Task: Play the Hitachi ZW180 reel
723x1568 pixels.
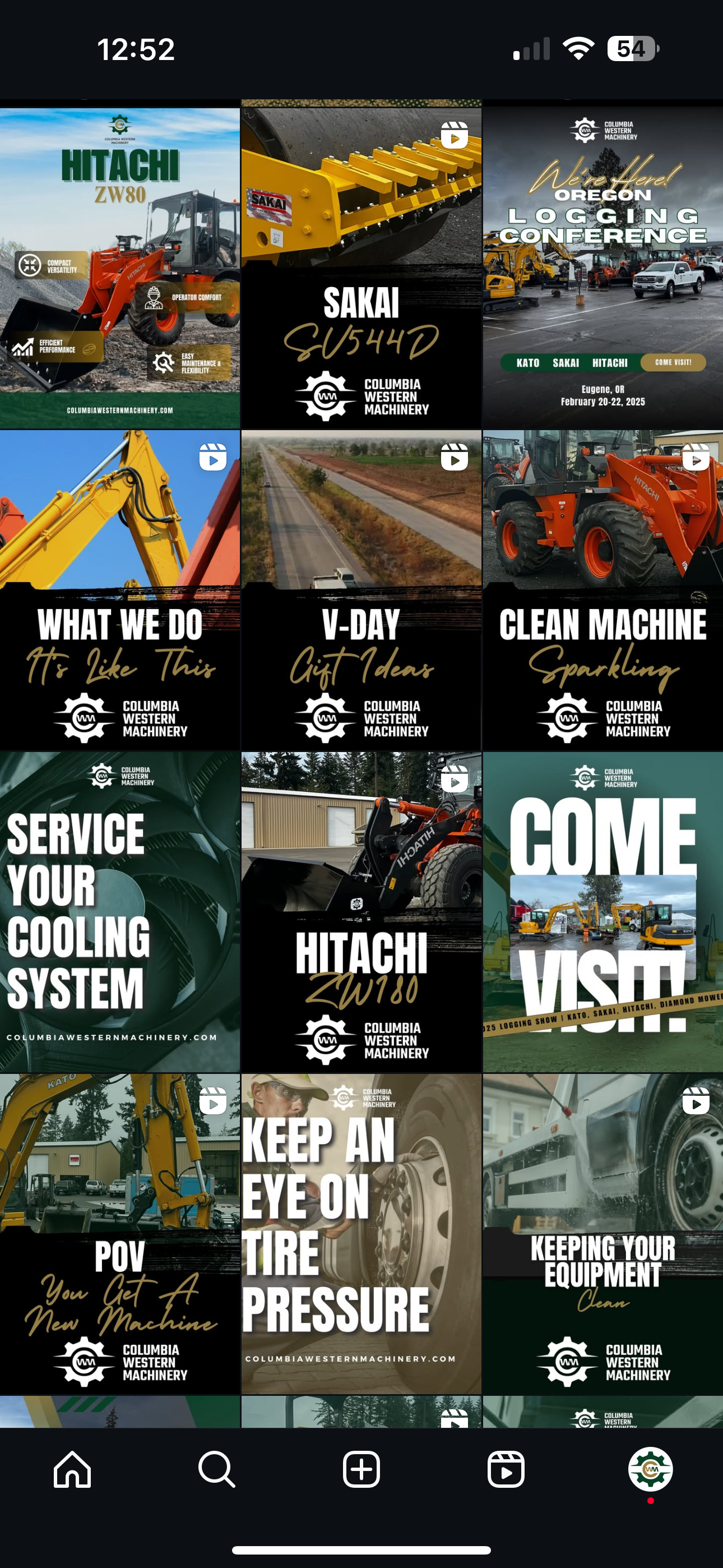Action: pos(361,912)
